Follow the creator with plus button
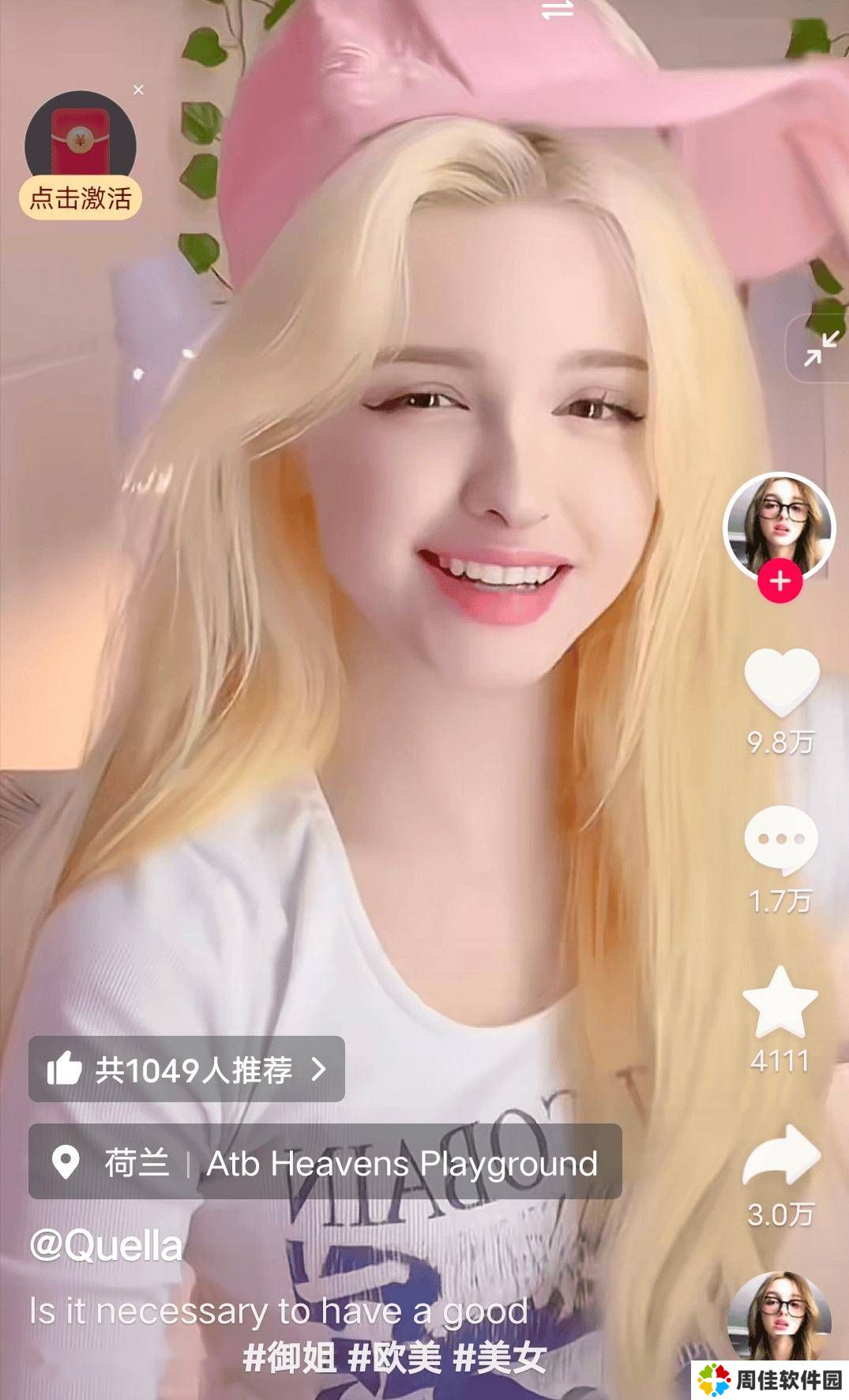The width and height of the screenshot is (849, 1400). coord(780,581)
